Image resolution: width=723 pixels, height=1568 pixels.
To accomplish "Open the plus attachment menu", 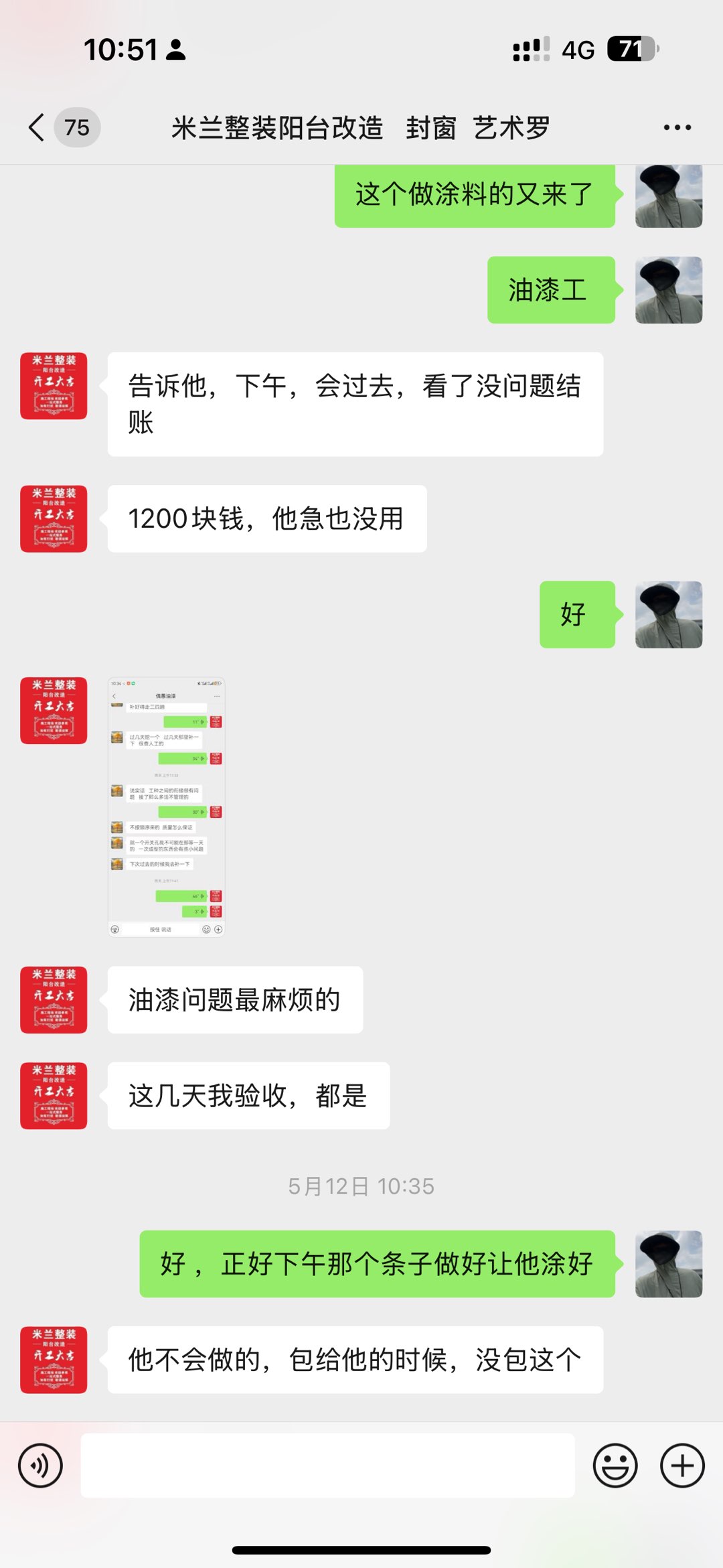I will [682, 1466].
